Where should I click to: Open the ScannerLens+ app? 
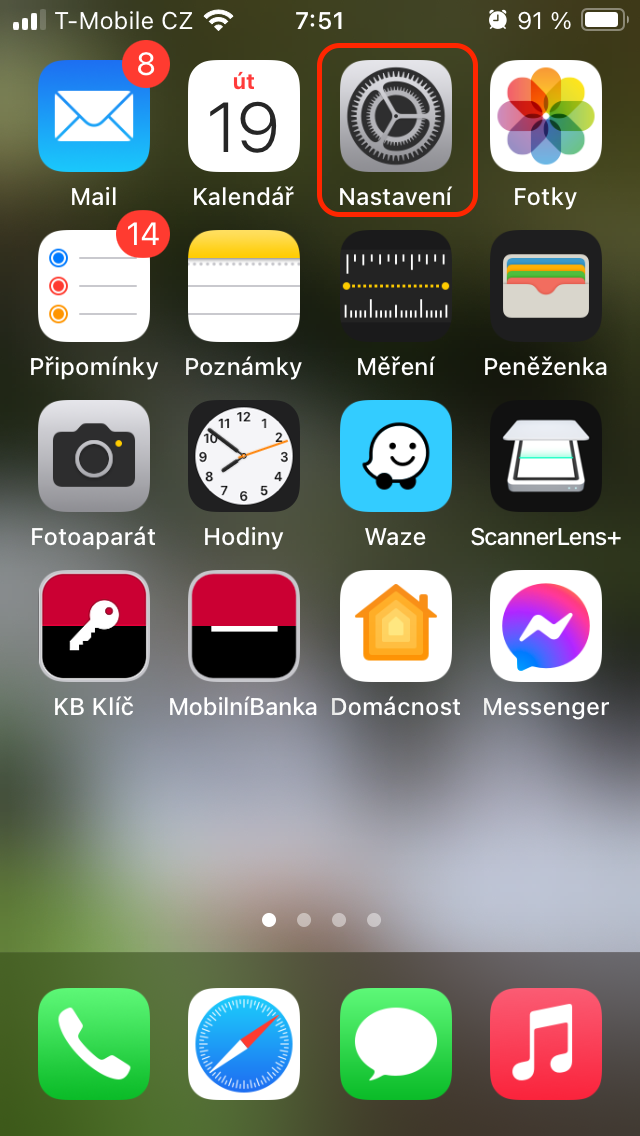tap(546, 456)
